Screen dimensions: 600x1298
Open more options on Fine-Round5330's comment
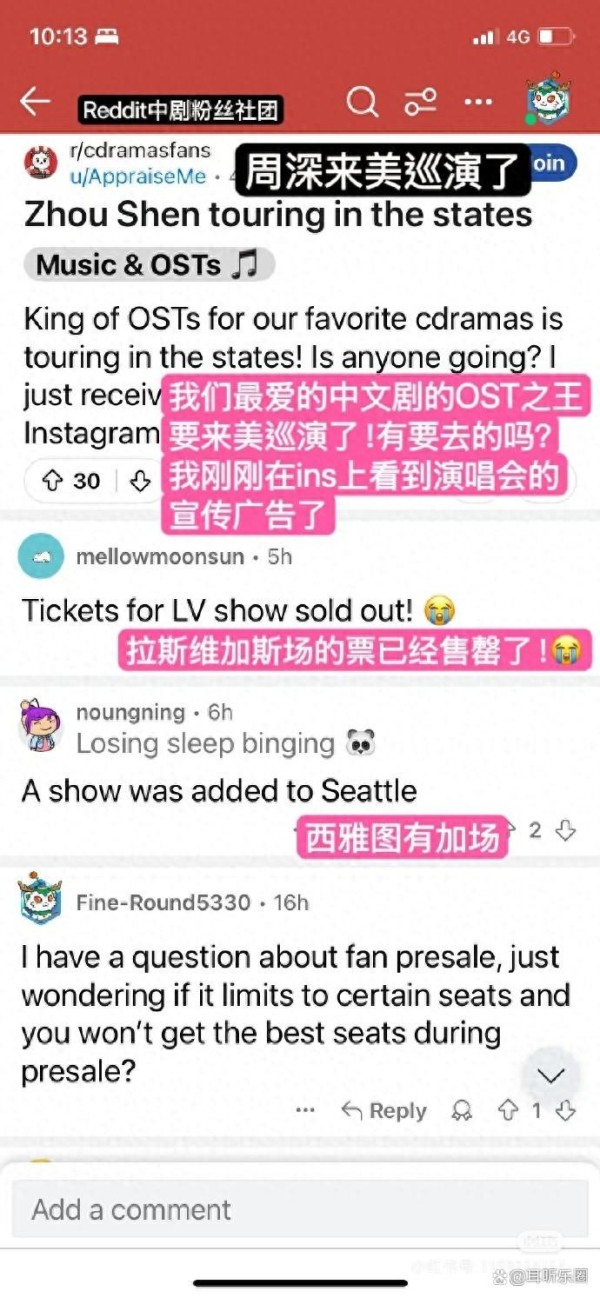[x=306, y=1110]
